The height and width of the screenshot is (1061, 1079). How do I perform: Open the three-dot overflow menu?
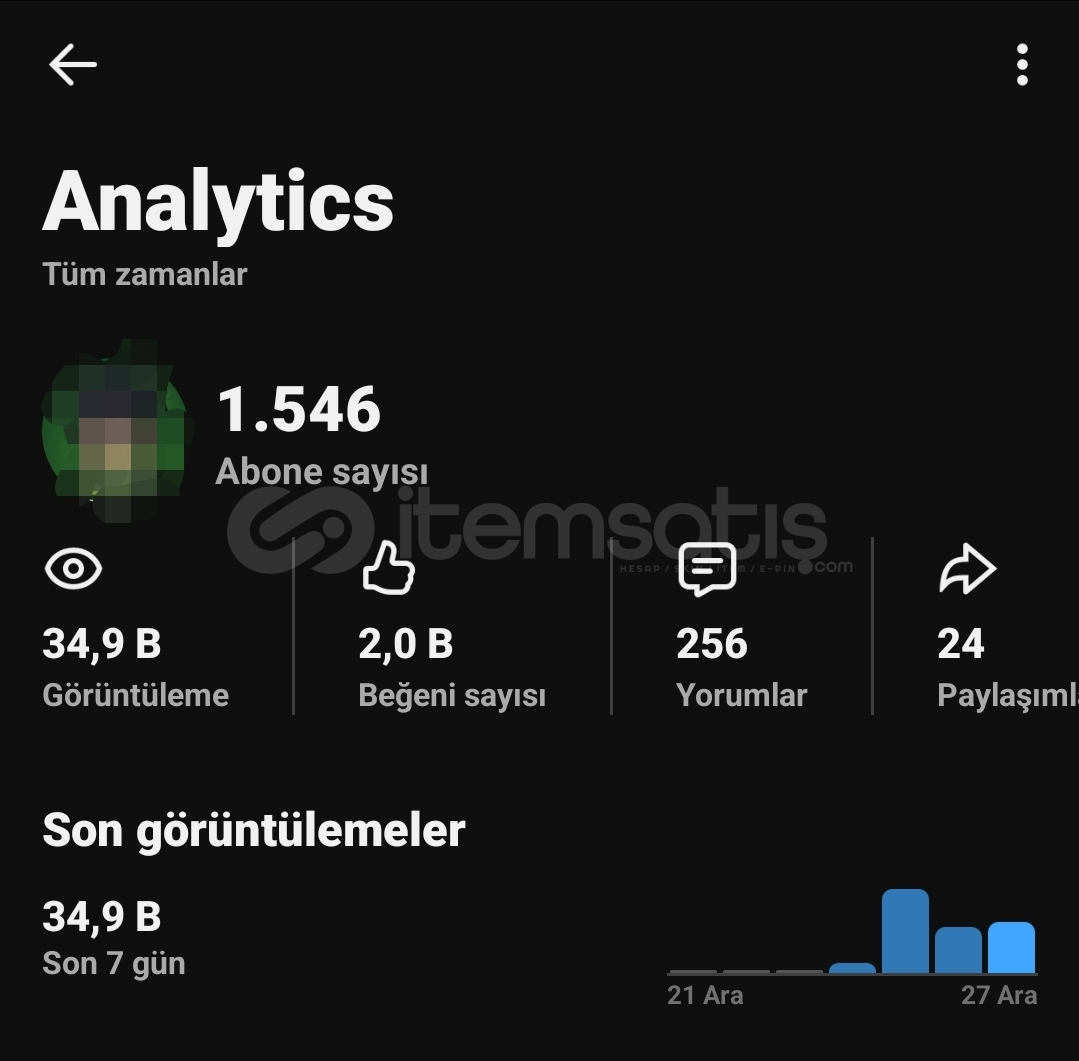(1021, 65)
